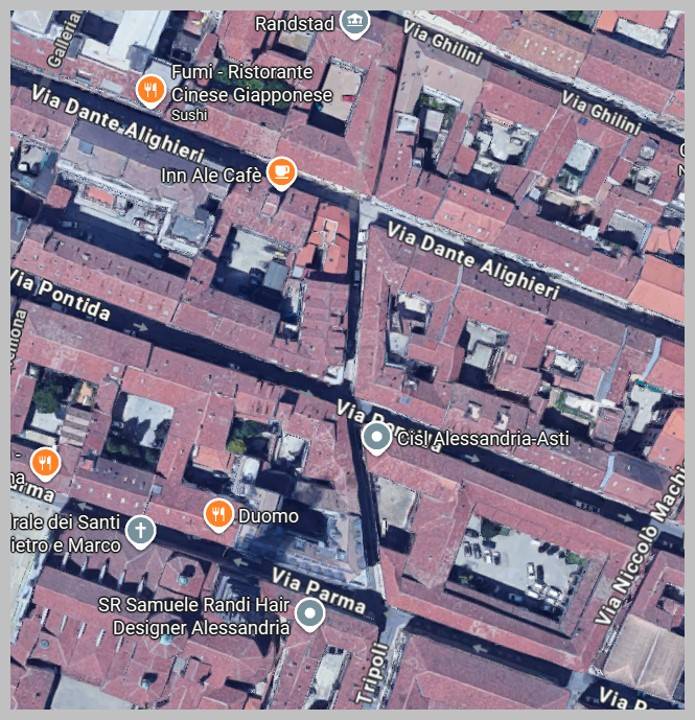Tap SR Samuele Randi Hair Designer pin
This screenshot has height=720, width=695.
pyautogui.click(x=311, y=613)
